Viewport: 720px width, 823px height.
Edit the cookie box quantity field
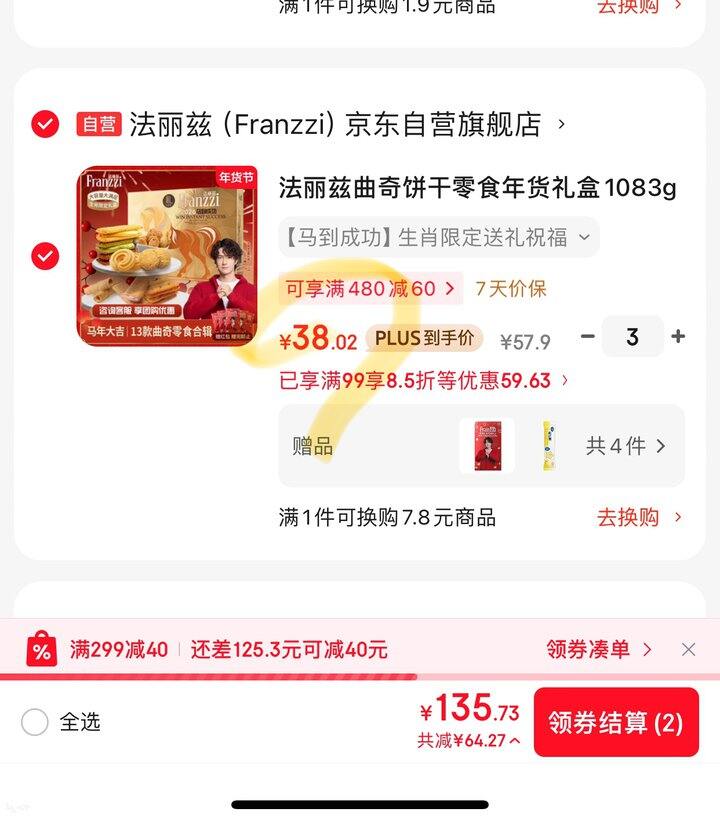pyautogui.click(x=632, y=337)
